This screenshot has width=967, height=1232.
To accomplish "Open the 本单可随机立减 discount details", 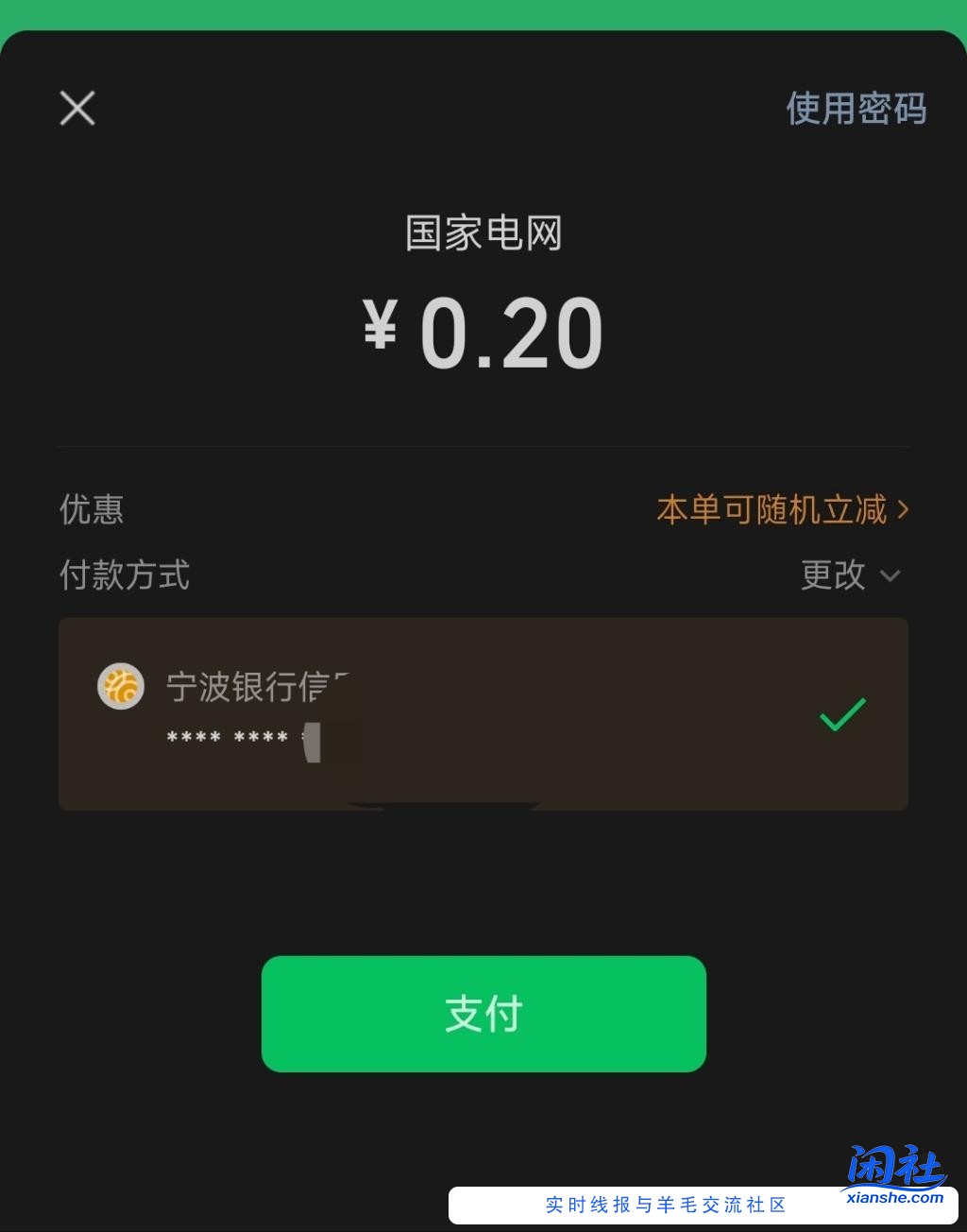I will 772,509.
